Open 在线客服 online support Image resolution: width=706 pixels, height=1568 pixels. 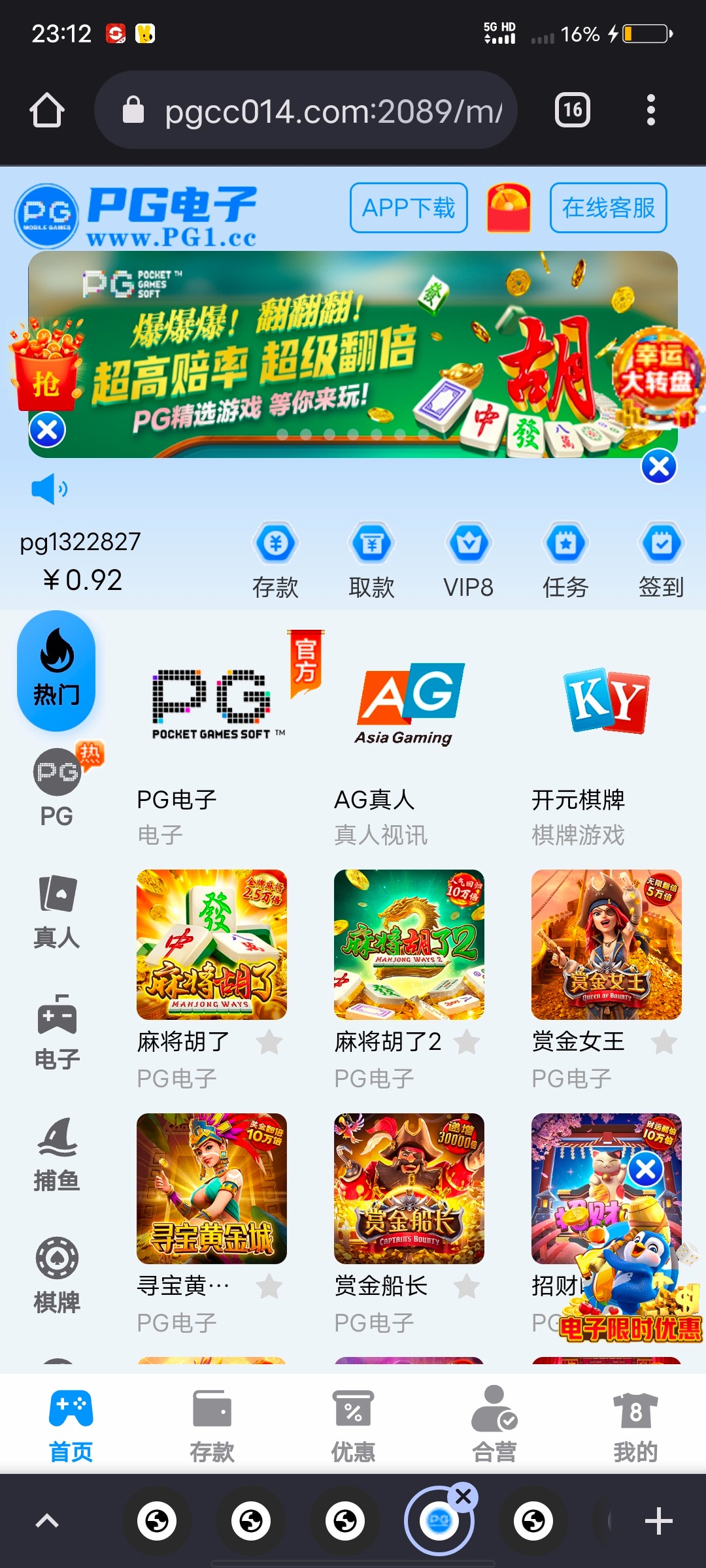click(608, 208)
